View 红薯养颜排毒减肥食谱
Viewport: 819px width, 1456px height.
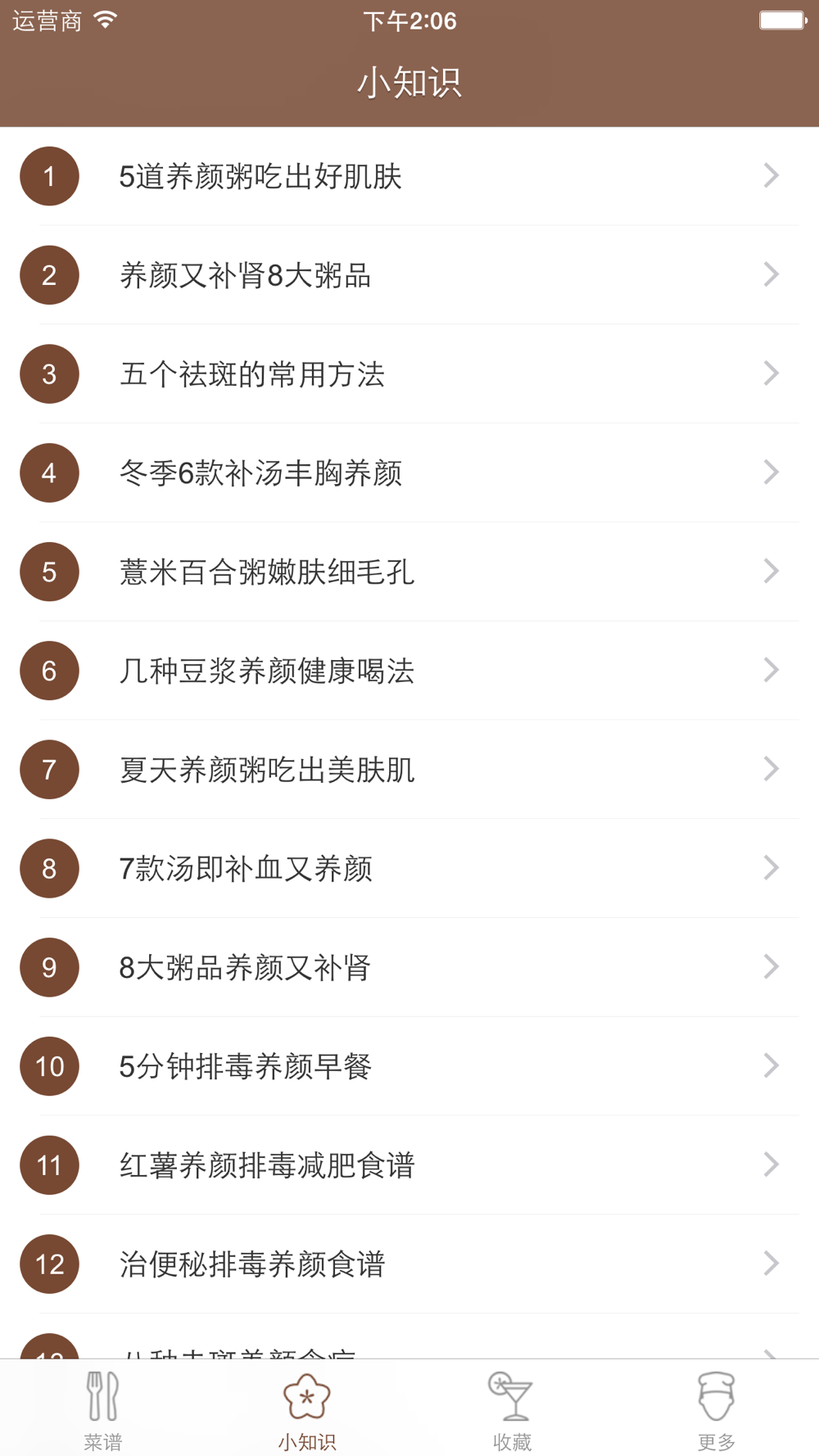point(409,1164)
